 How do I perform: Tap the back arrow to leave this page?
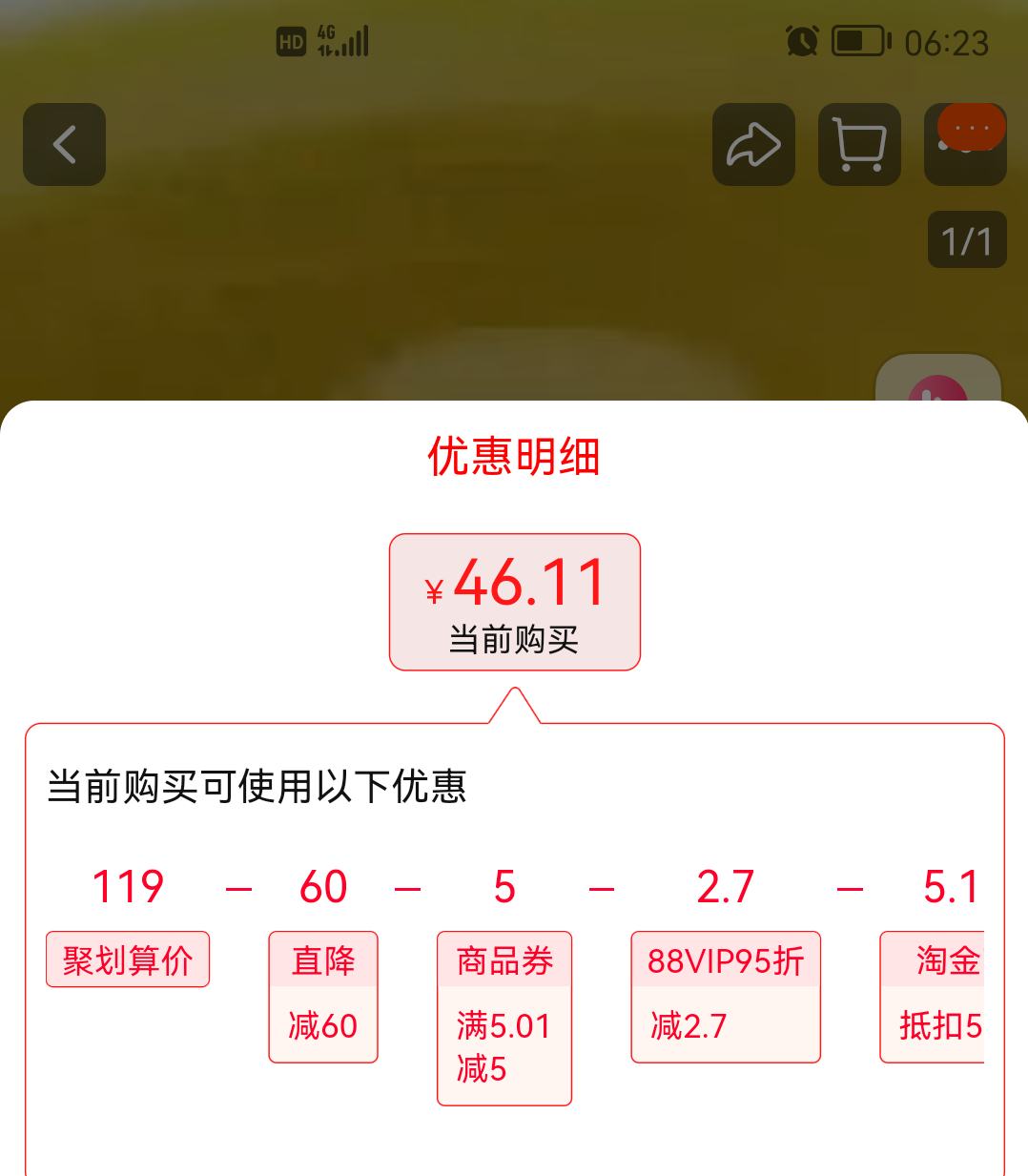64,144
